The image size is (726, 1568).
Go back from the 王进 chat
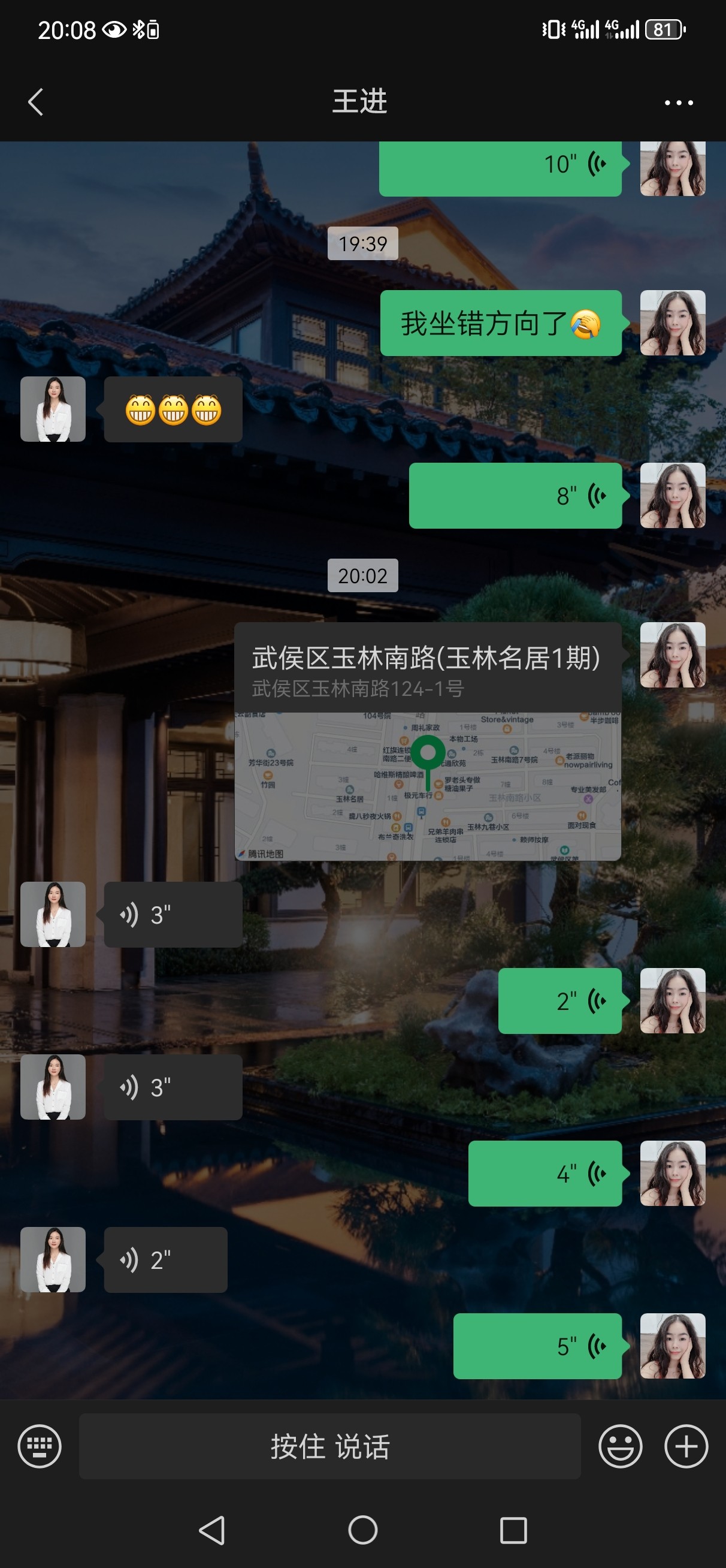click(36, 102)
